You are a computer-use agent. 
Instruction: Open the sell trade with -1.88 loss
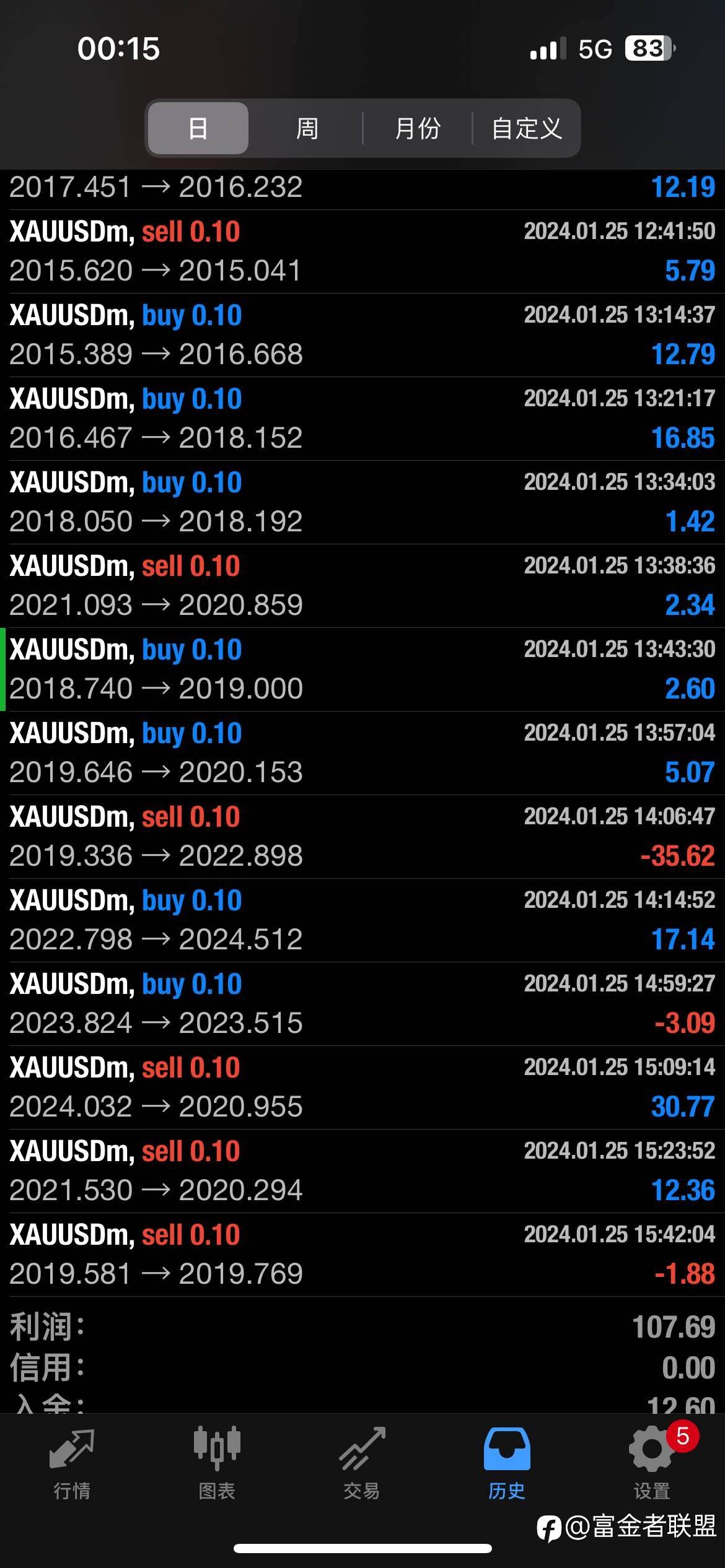[x=362, y=1255]
